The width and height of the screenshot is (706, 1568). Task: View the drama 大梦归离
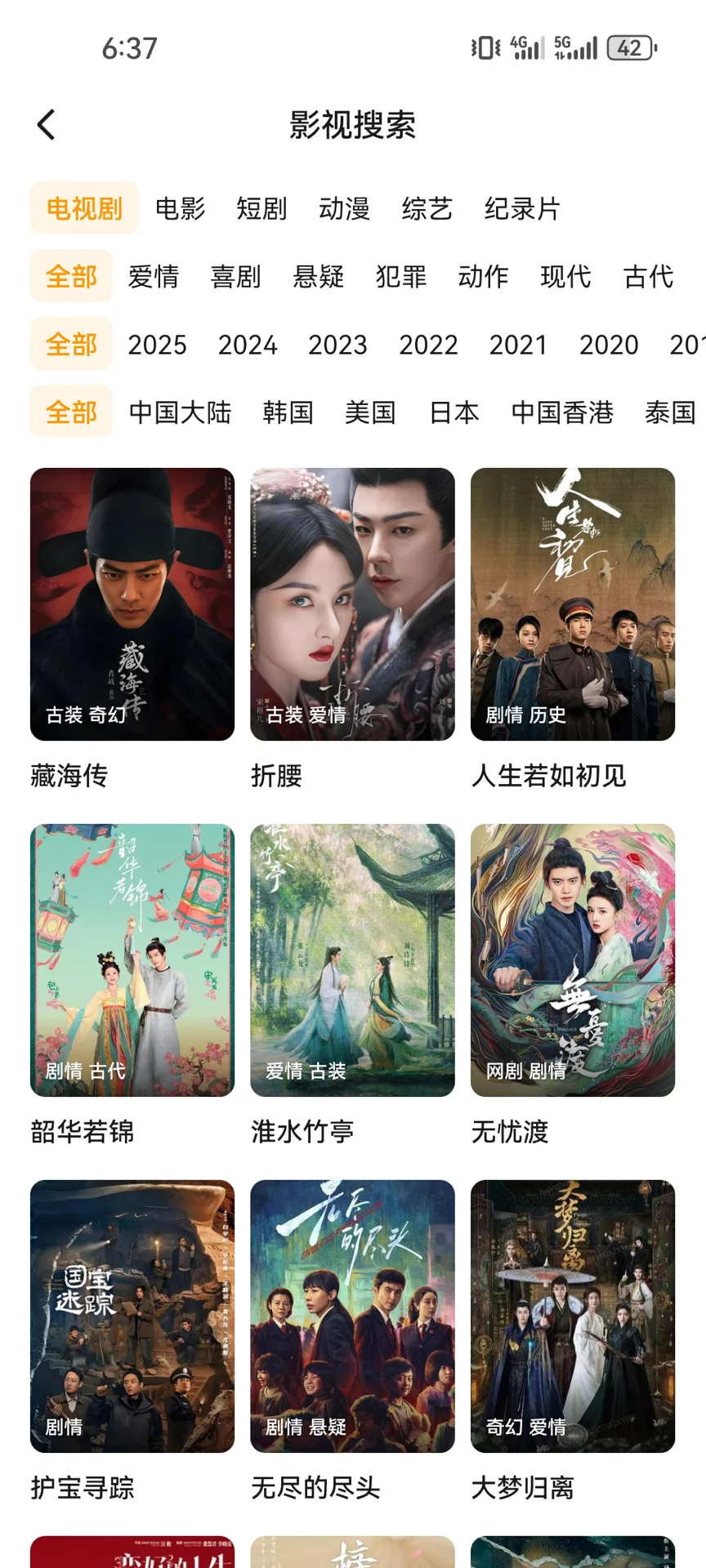pyautogui.click(x=573, y=1316)
